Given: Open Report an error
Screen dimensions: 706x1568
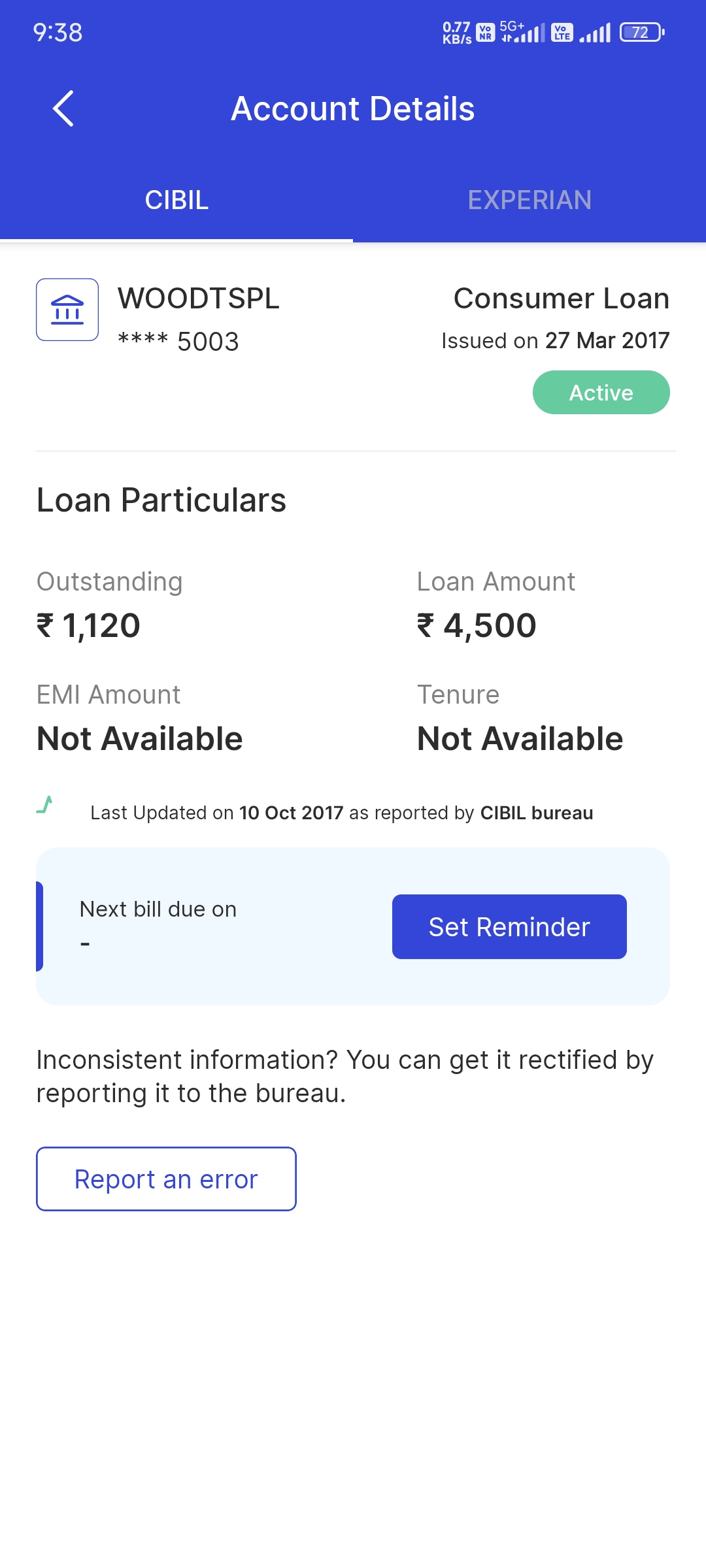Looking at the screenshot, I should tap(166, 1179).
